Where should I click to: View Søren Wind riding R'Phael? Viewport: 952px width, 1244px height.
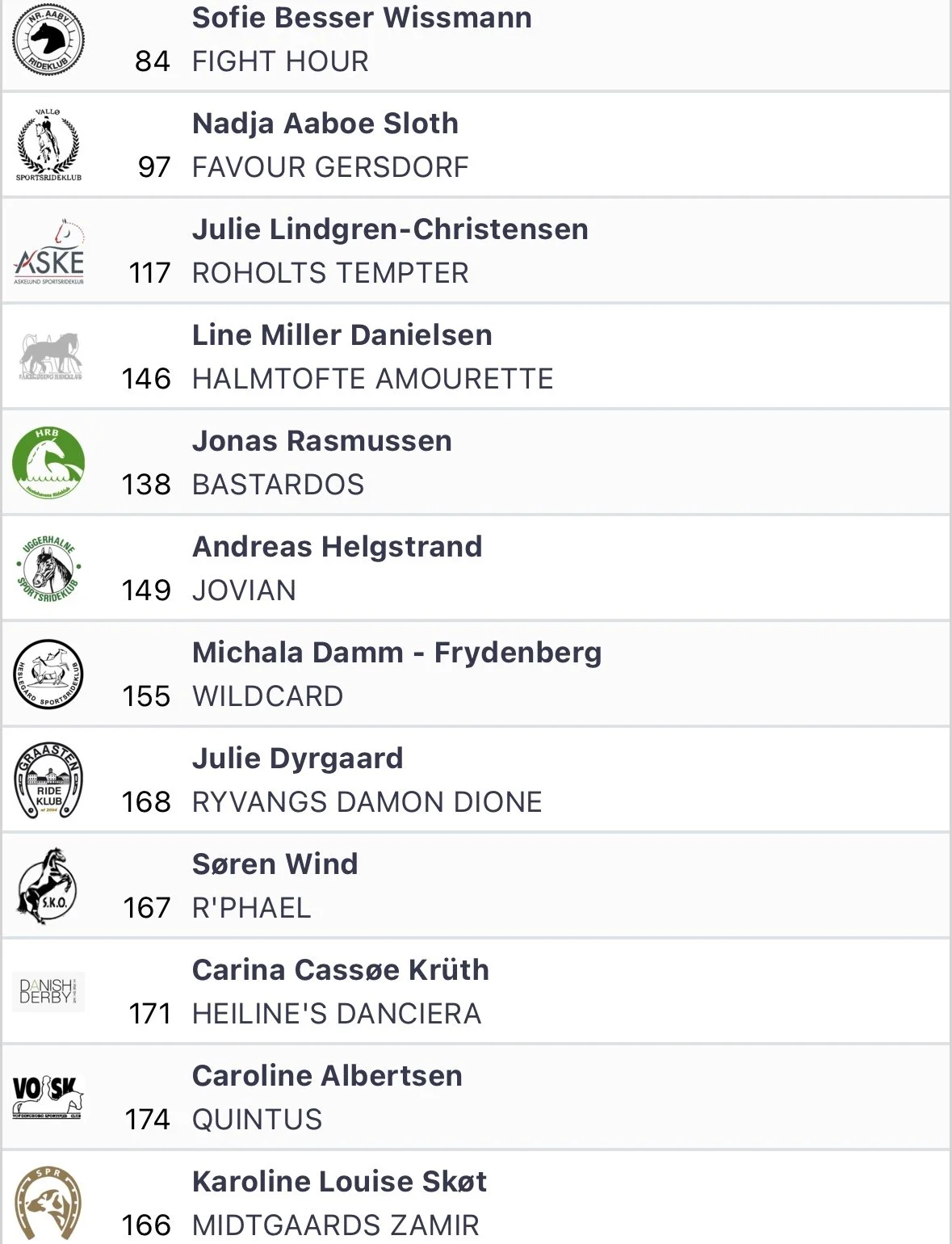pos(476,885)
